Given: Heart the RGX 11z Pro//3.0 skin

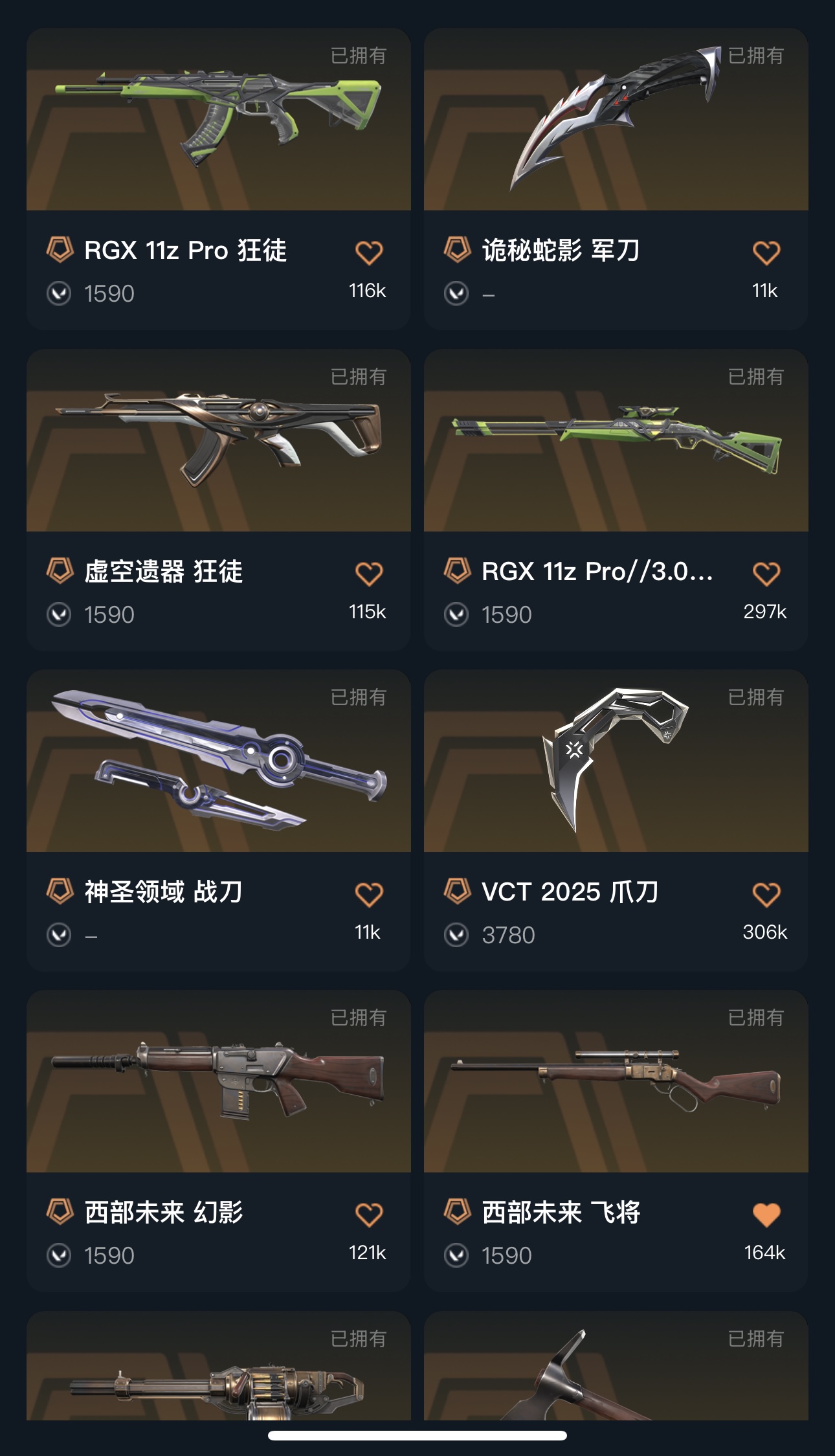Looking at the screenshot, I should pyautogui.click(x=766, y=574).
